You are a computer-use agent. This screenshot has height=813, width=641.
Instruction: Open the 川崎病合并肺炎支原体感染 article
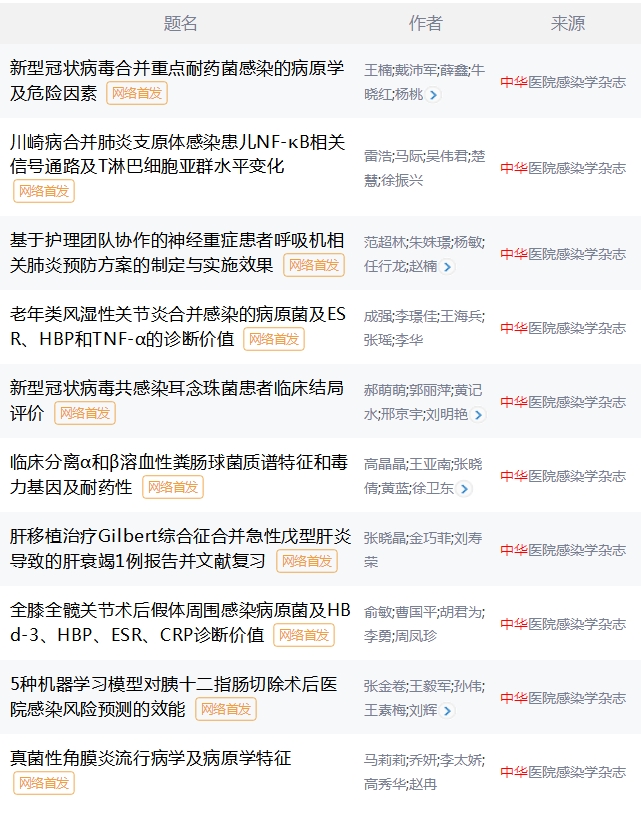pos(177,143)
